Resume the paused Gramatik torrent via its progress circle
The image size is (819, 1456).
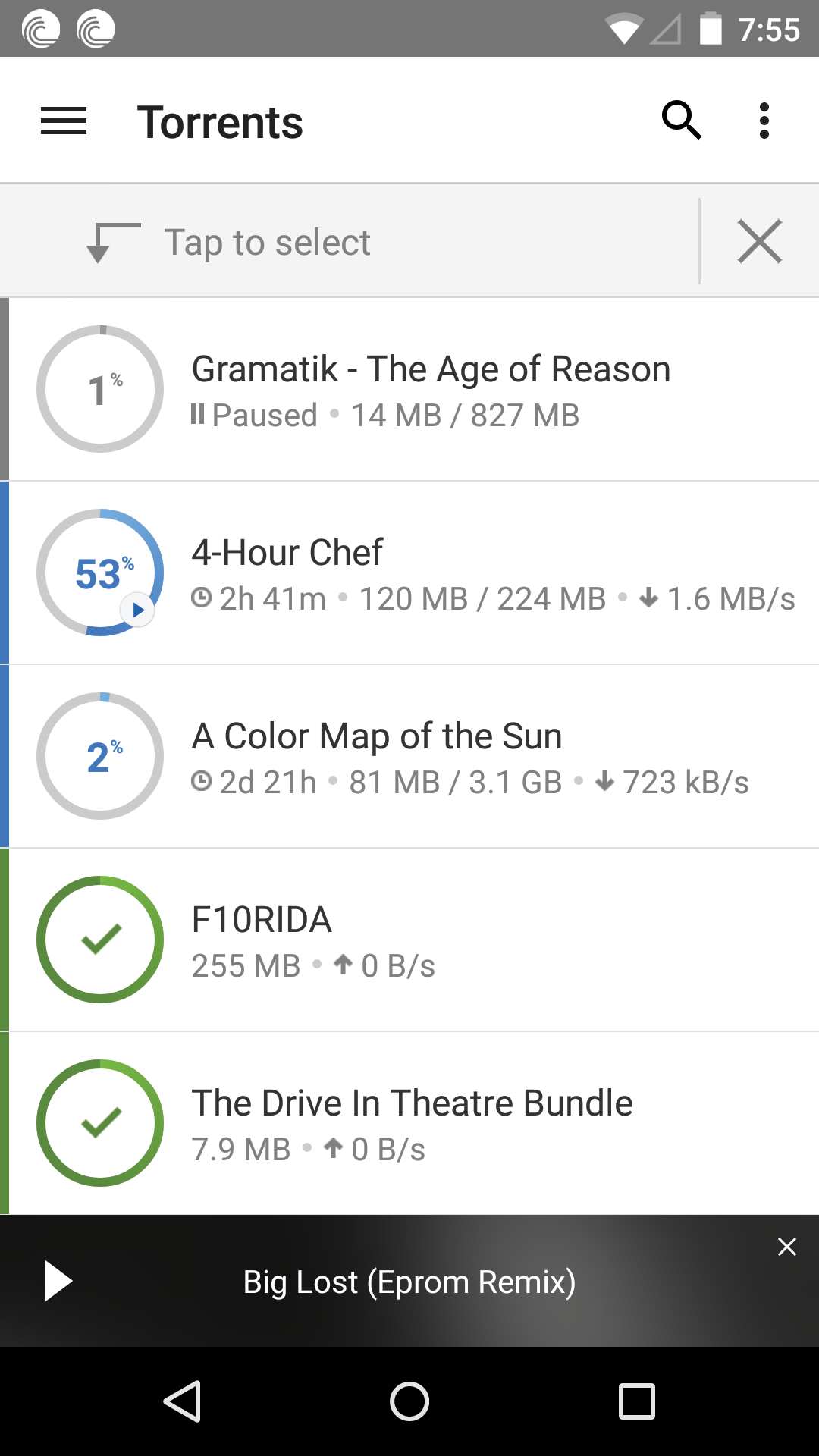click(99, 388)
